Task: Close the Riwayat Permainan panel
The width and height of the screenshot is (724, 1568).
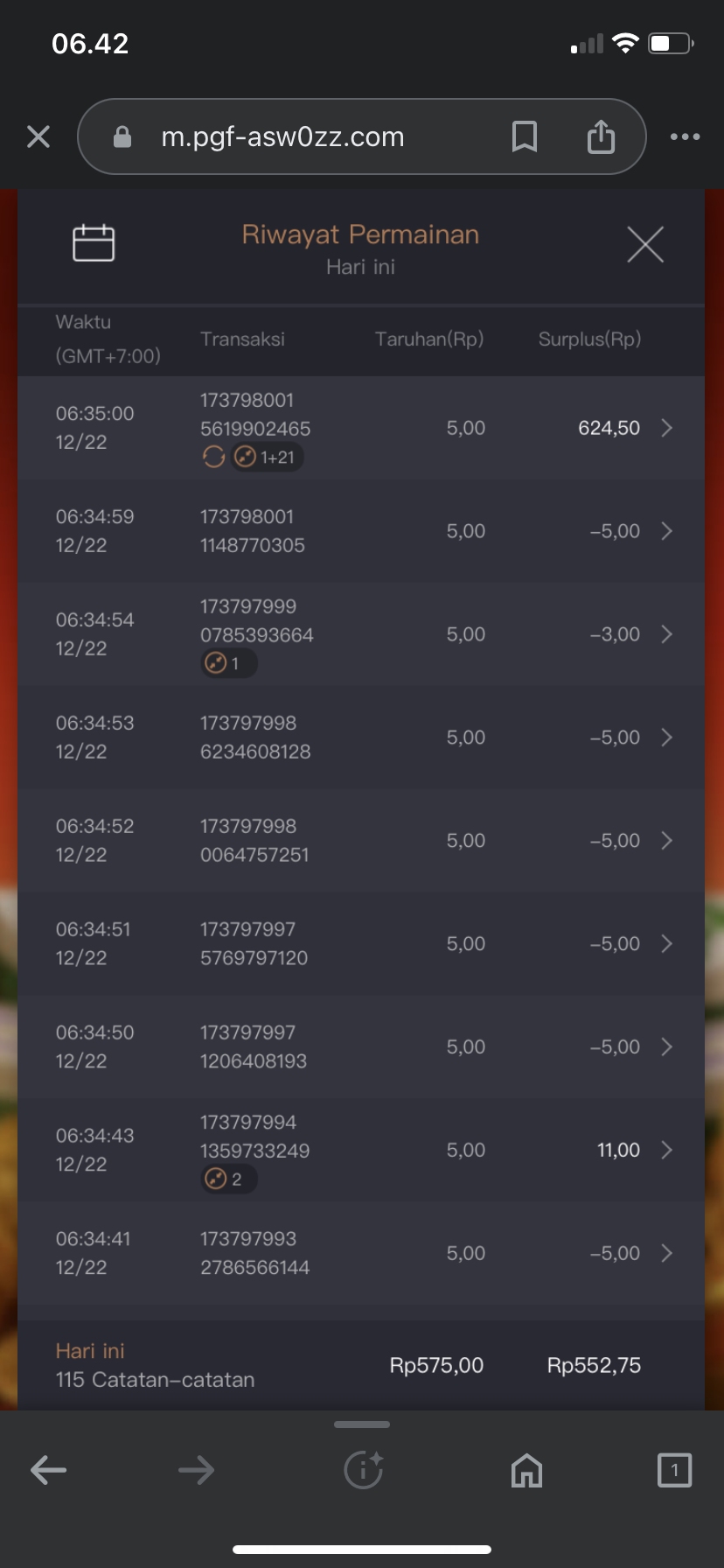Action: [x=645, y=244]
